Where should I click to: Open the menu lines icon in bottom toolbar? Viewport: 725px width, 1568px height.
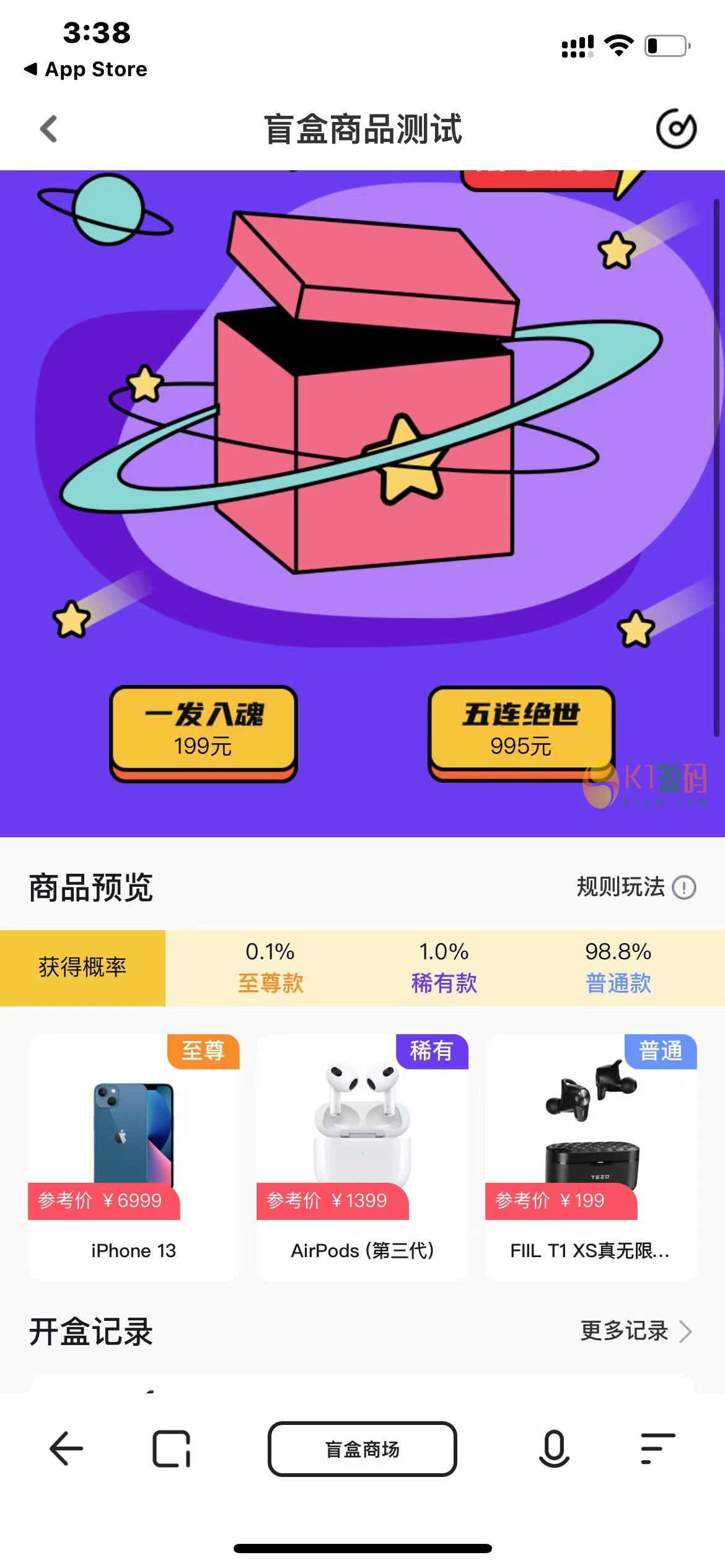657,1449
